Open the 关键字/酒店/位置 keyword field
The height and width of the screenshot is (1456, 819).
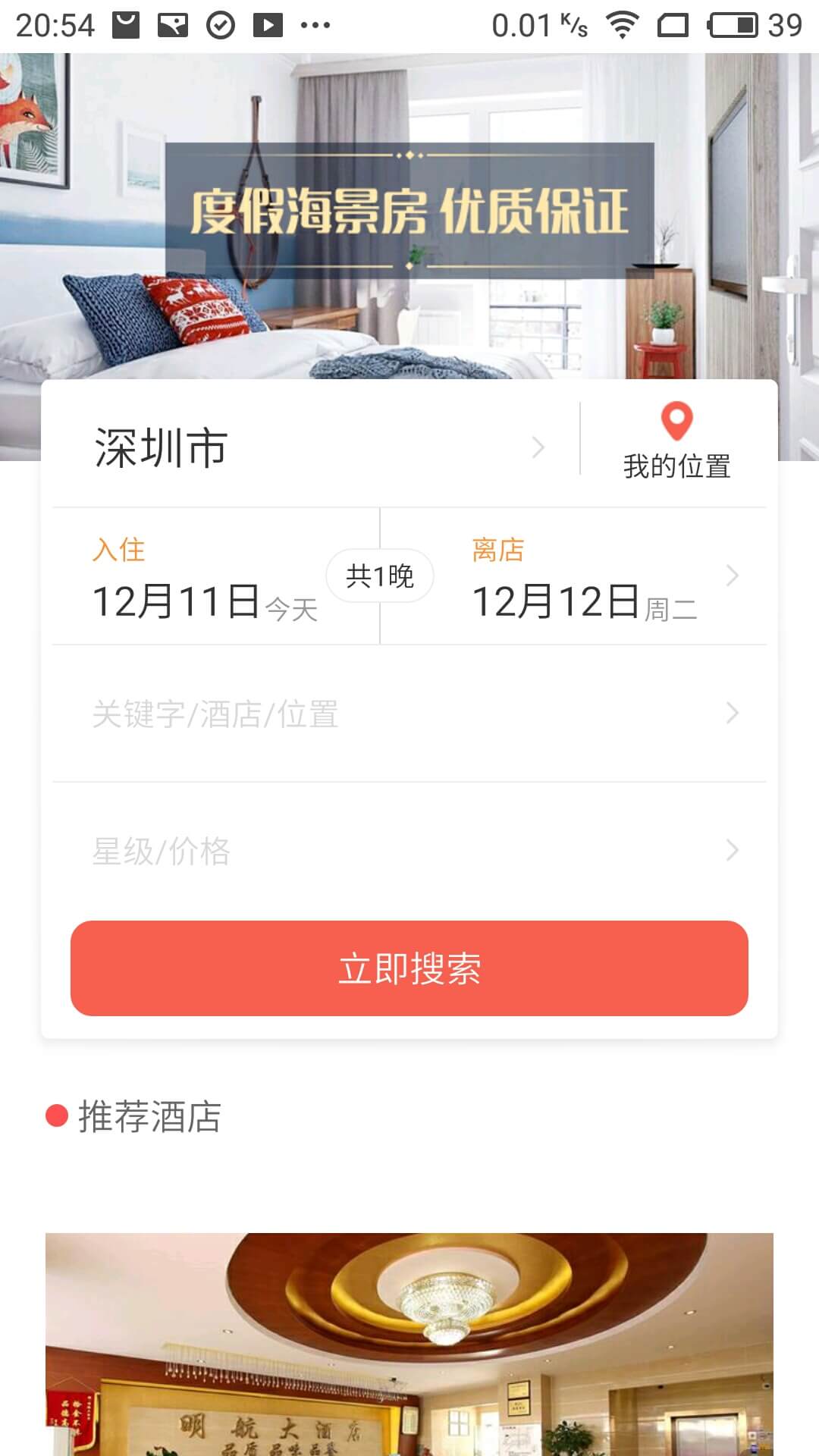[409, 714]
